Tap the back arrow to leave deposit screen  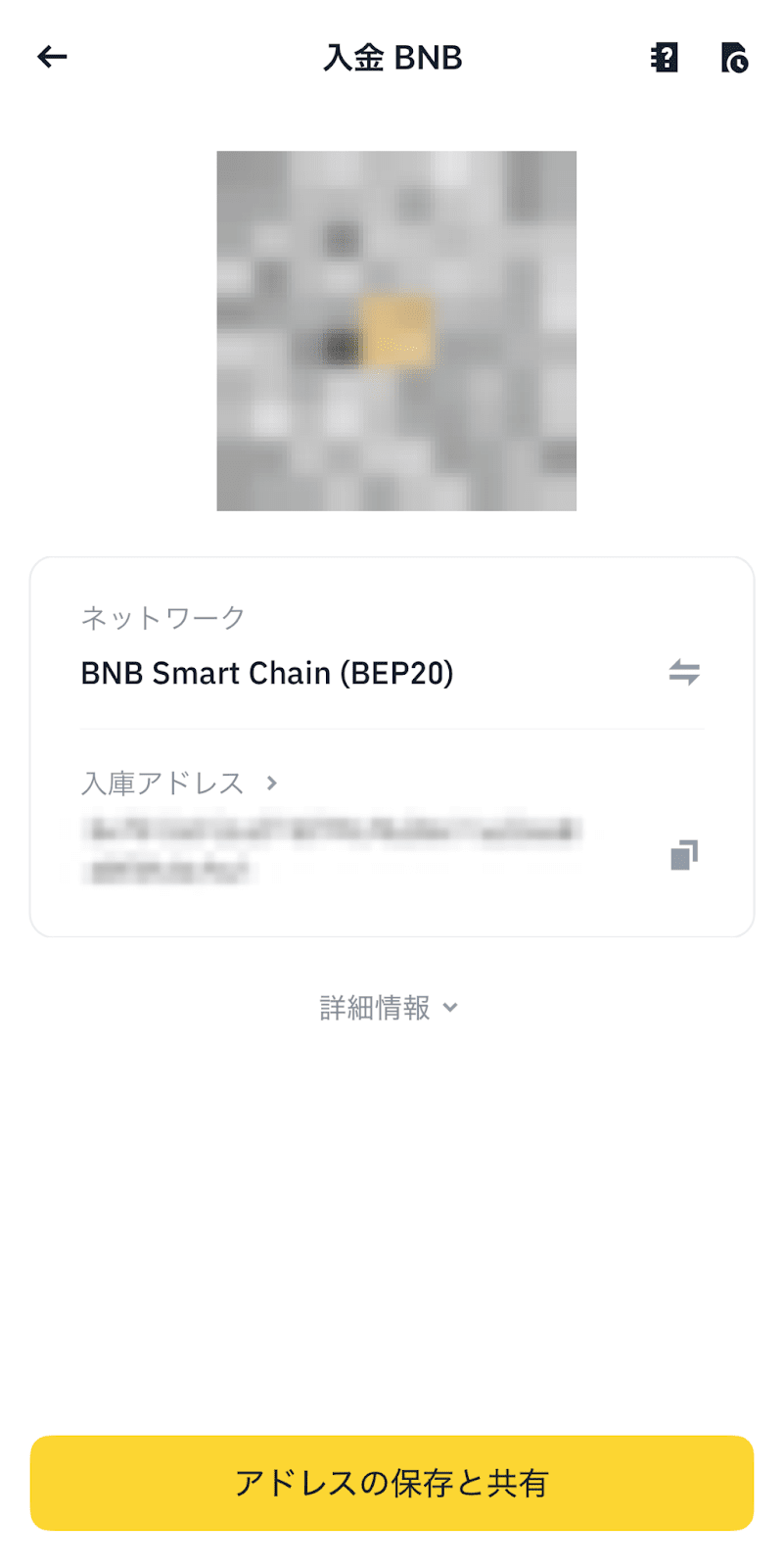pos(50,57)
